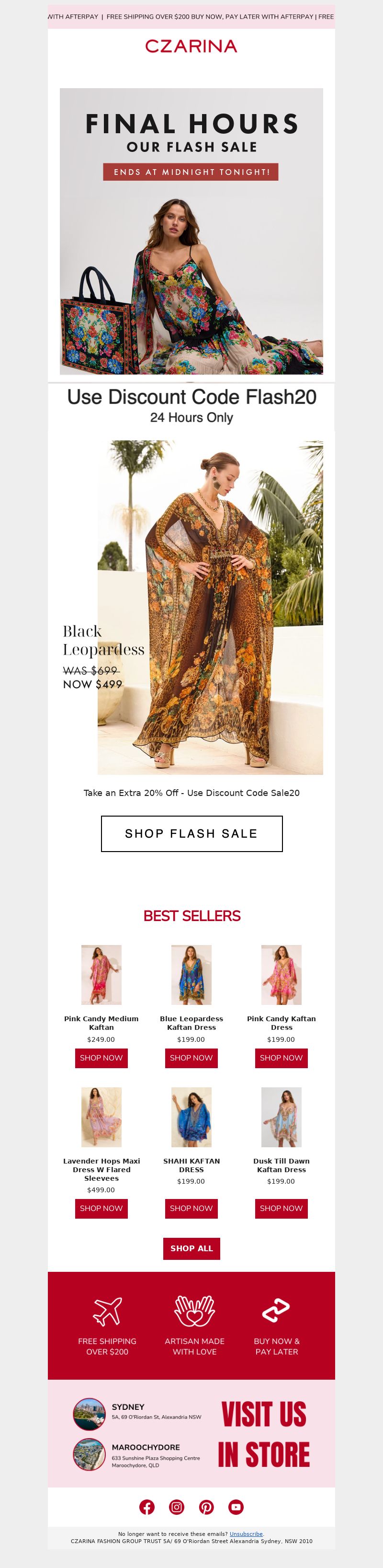Open the Czarina Instagram profile
383x1568 pixels.
tap(177, 1507)
